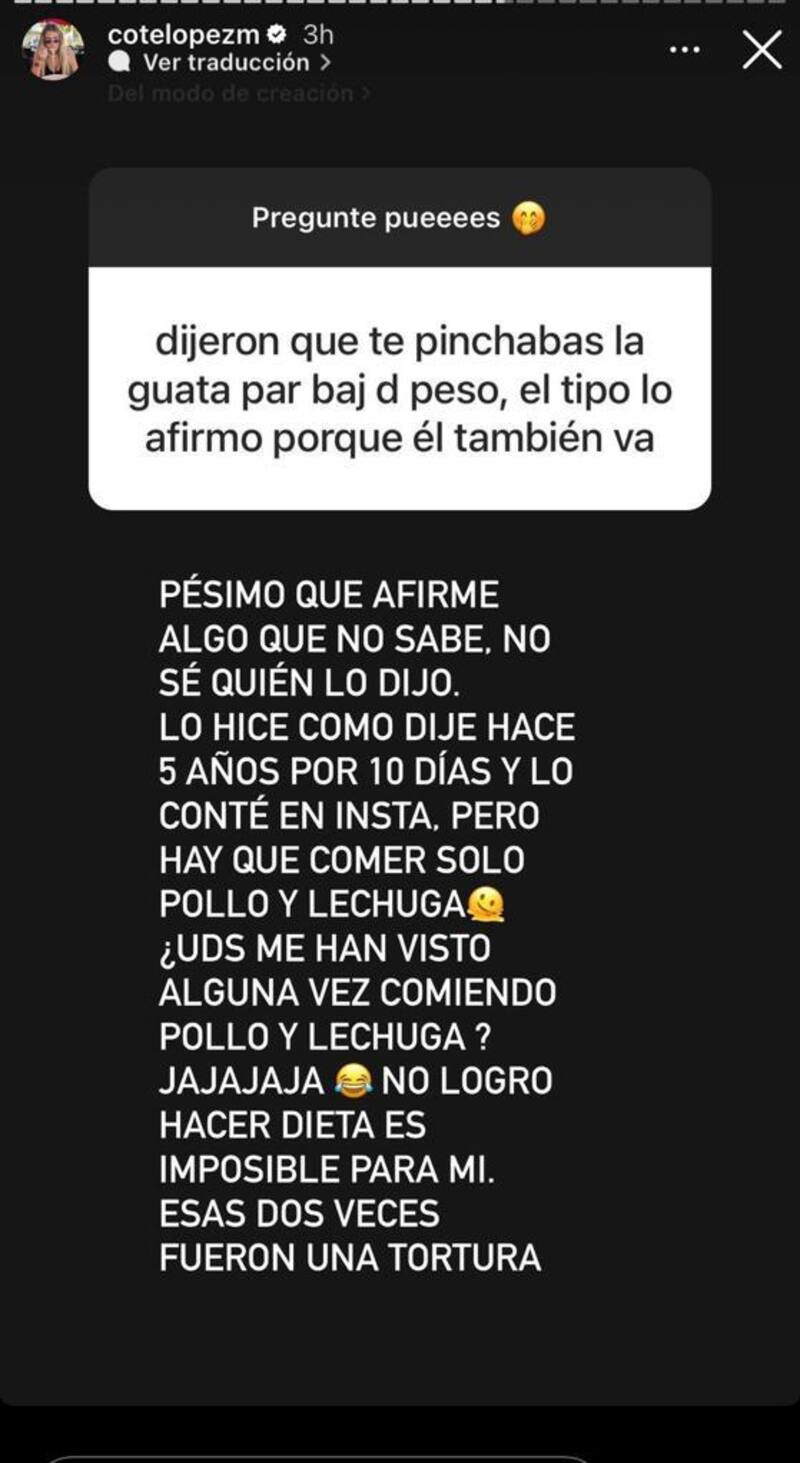This screenshot has width=800, height=1463.
Task: Close the story viewer
Action: coord(762,49)
